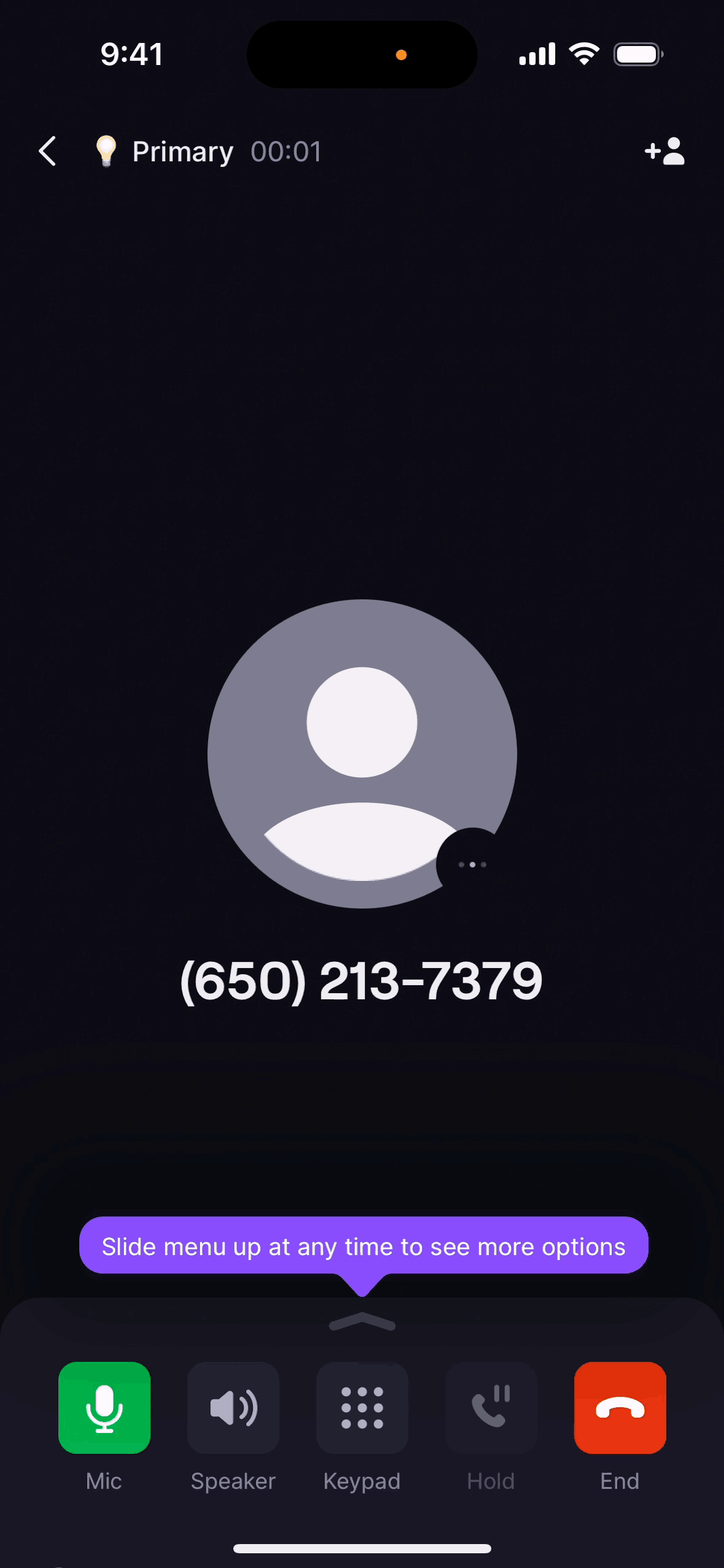Screen dimensions: 724x1568
Task: Open the three-dot menu on the avatar
Action: (472, 864)
